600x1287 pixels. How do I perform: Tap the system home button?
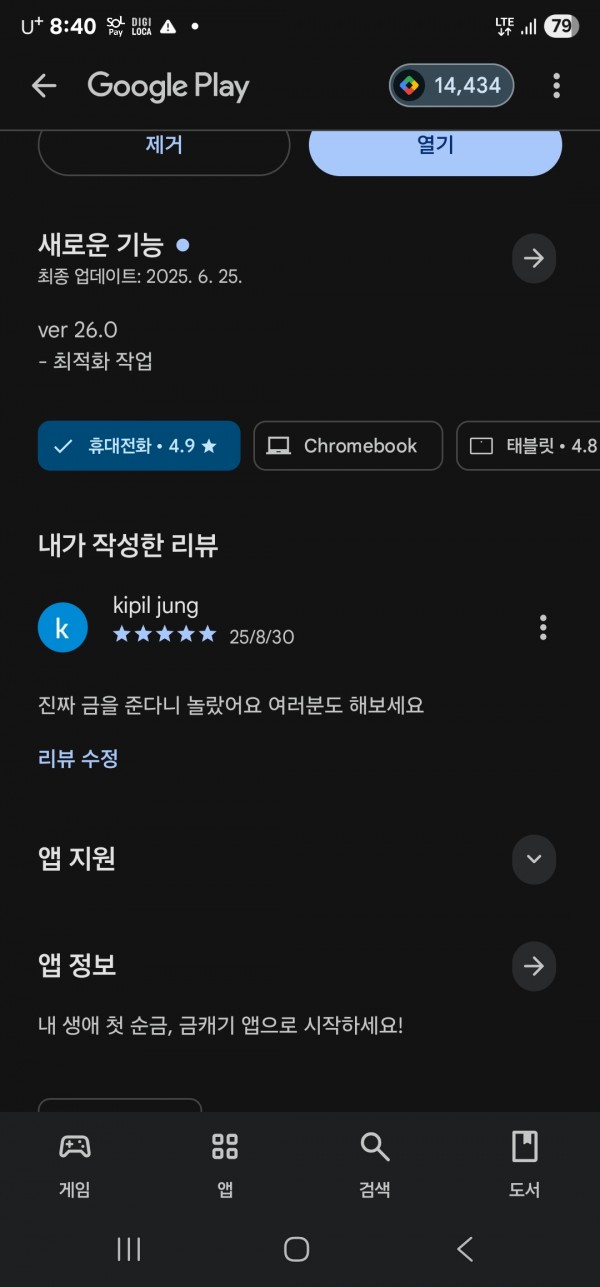pos(296,1249)
